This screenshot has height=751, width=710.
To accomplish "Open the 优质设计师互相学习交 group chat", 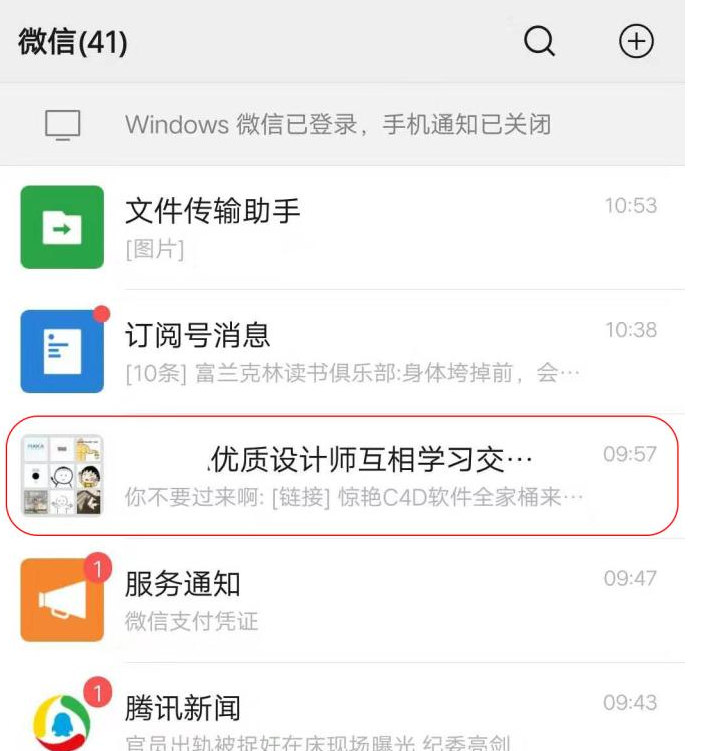I will (x=342, y=474).
